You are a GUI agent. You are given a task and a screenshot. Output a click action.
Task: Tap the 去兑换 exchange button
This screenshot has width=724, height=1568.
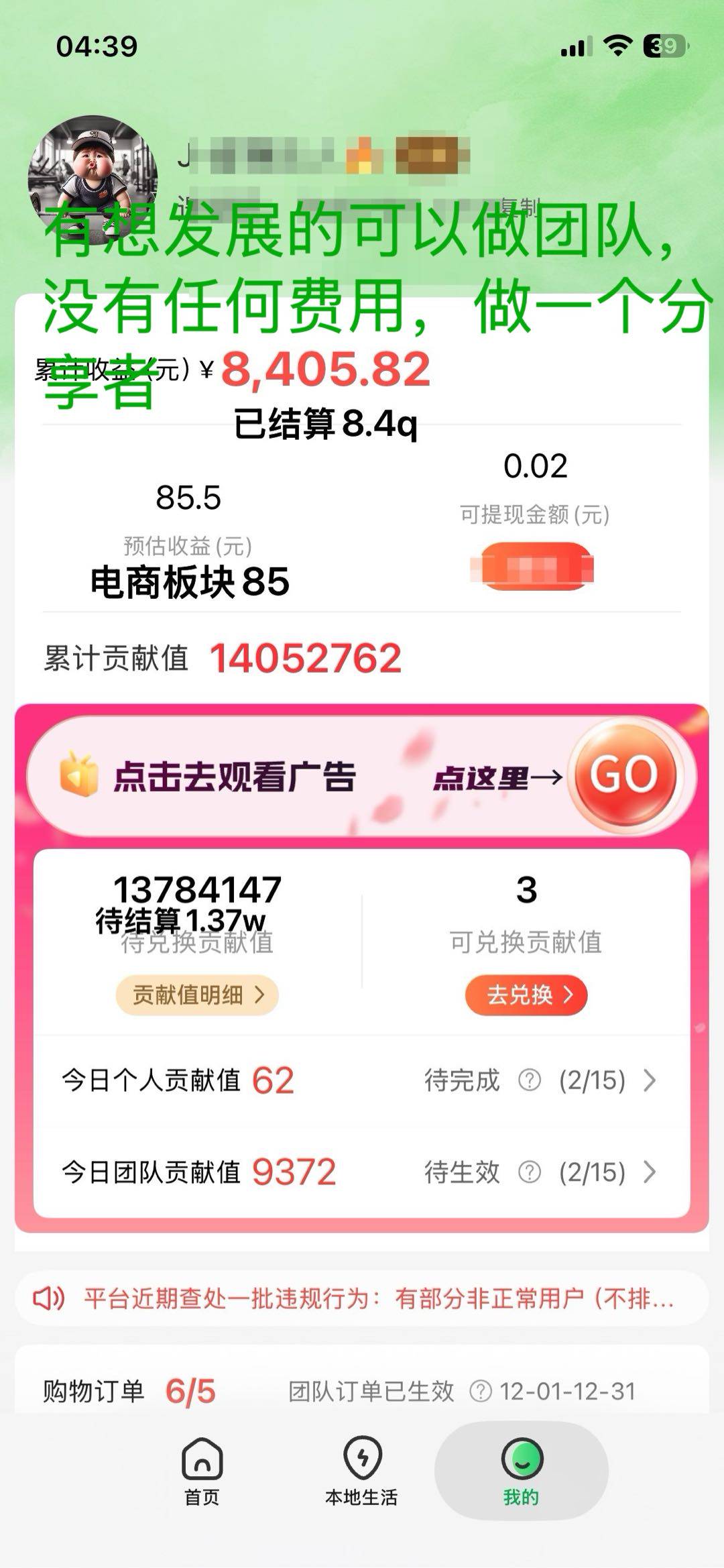point(526,995)
